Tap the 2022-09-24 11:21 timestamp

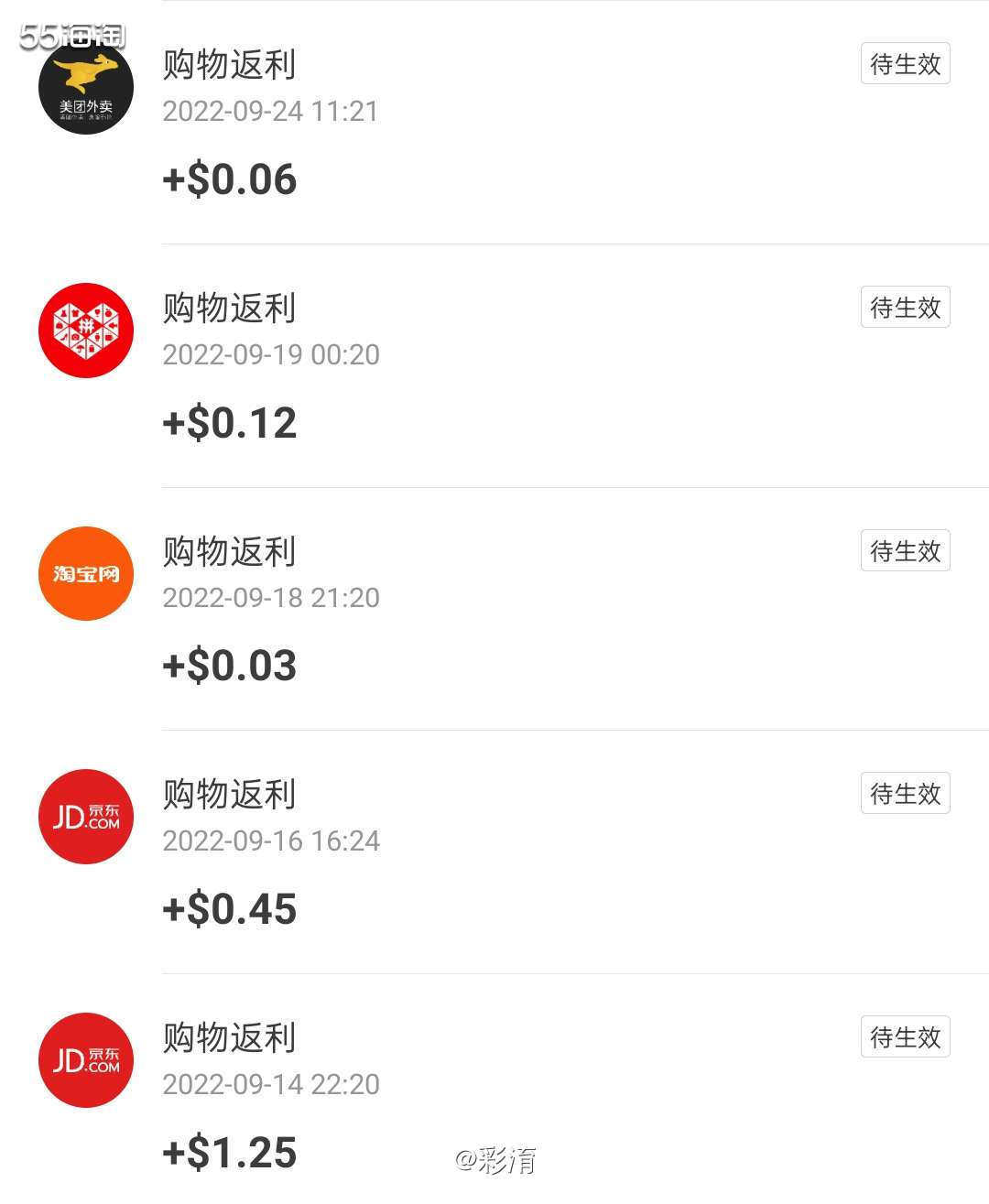(270, 112)
